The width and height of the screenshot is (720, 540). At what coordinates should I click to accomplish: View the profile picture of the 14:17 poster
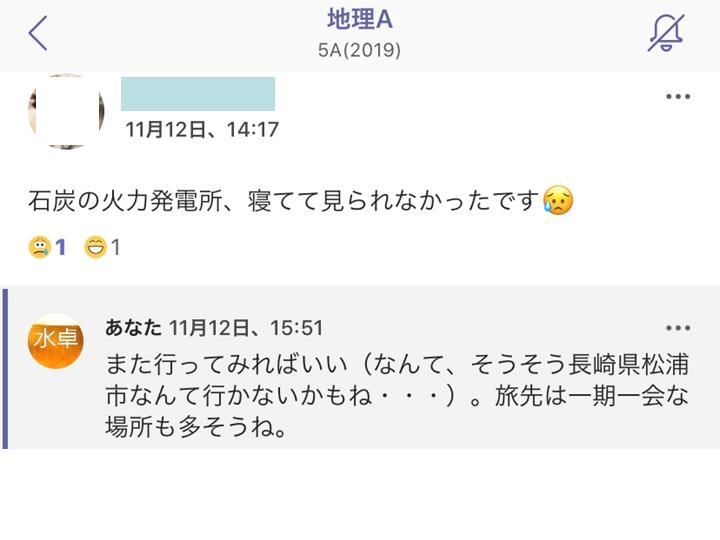pos(66,111)
